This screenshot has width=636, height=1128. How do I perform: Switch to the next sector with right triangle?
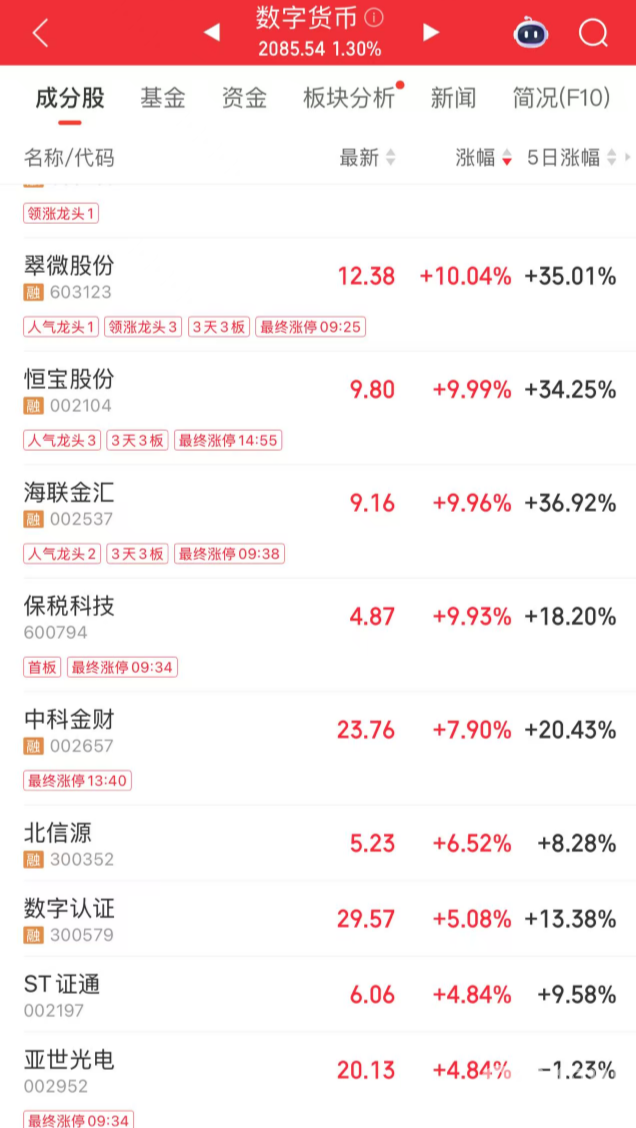coord(430,32)
